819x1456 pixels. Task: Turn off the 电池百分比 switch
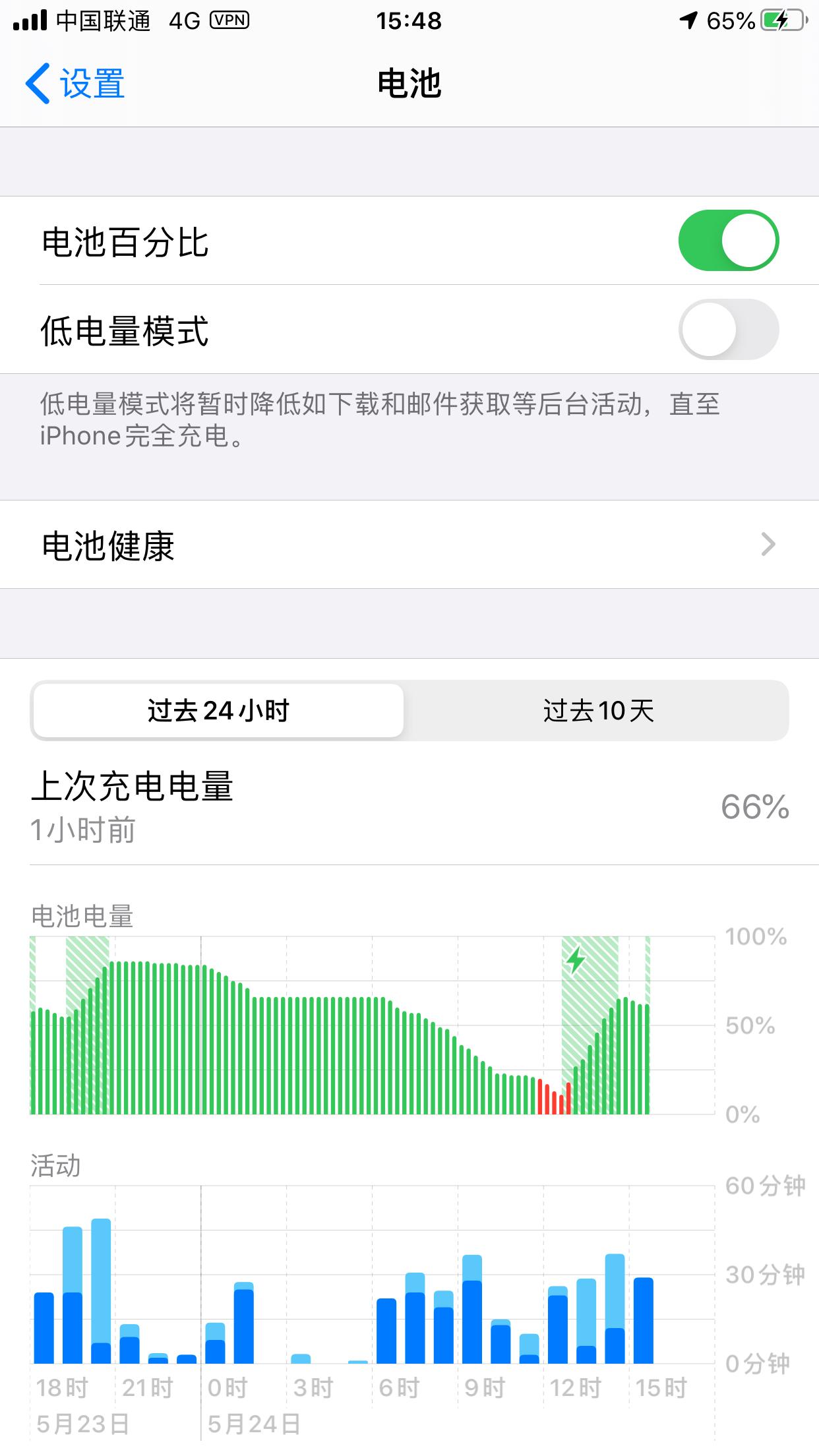[728, 241]
